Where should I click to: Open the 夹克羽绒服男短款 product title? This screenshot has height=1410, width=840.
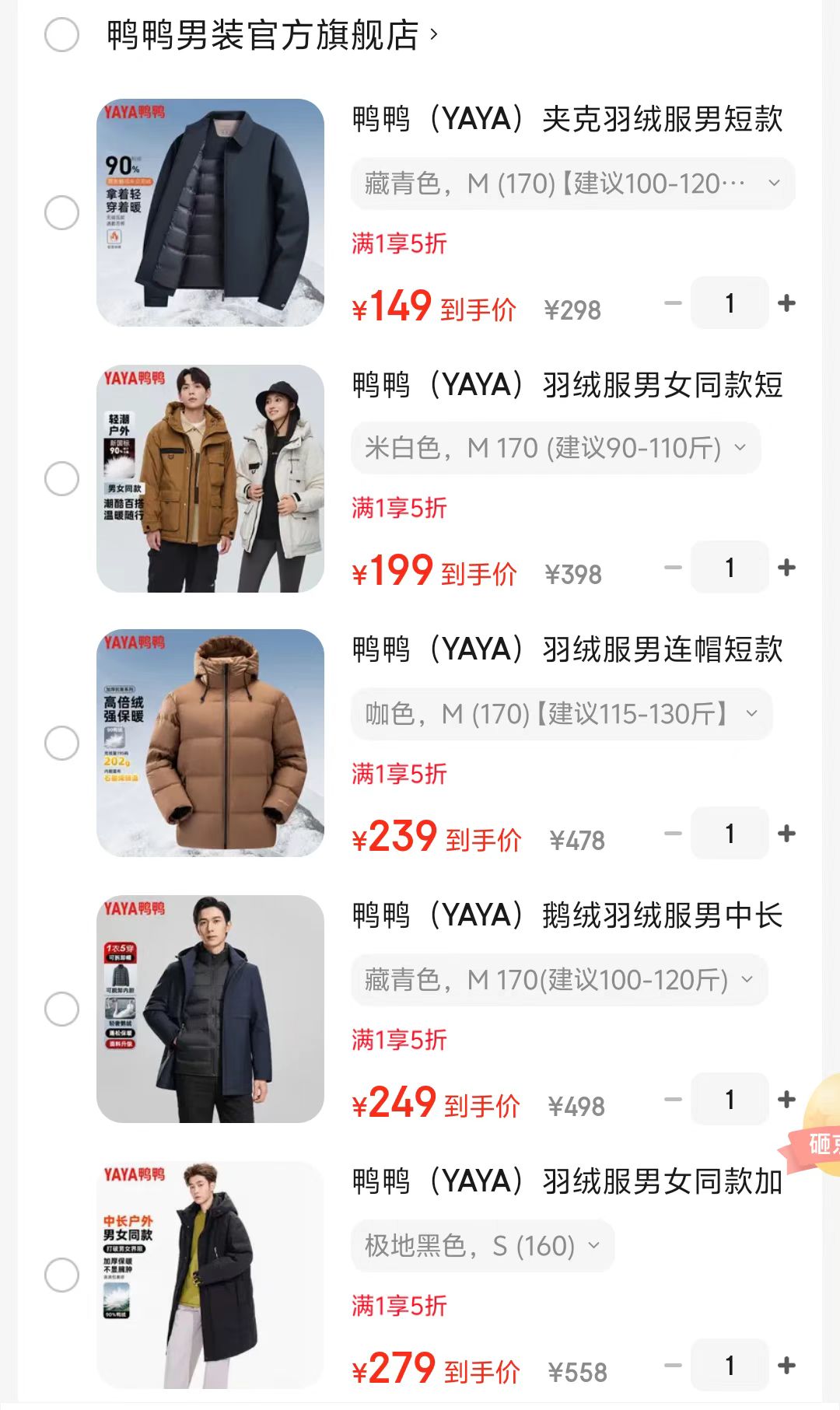click(567, 119)
